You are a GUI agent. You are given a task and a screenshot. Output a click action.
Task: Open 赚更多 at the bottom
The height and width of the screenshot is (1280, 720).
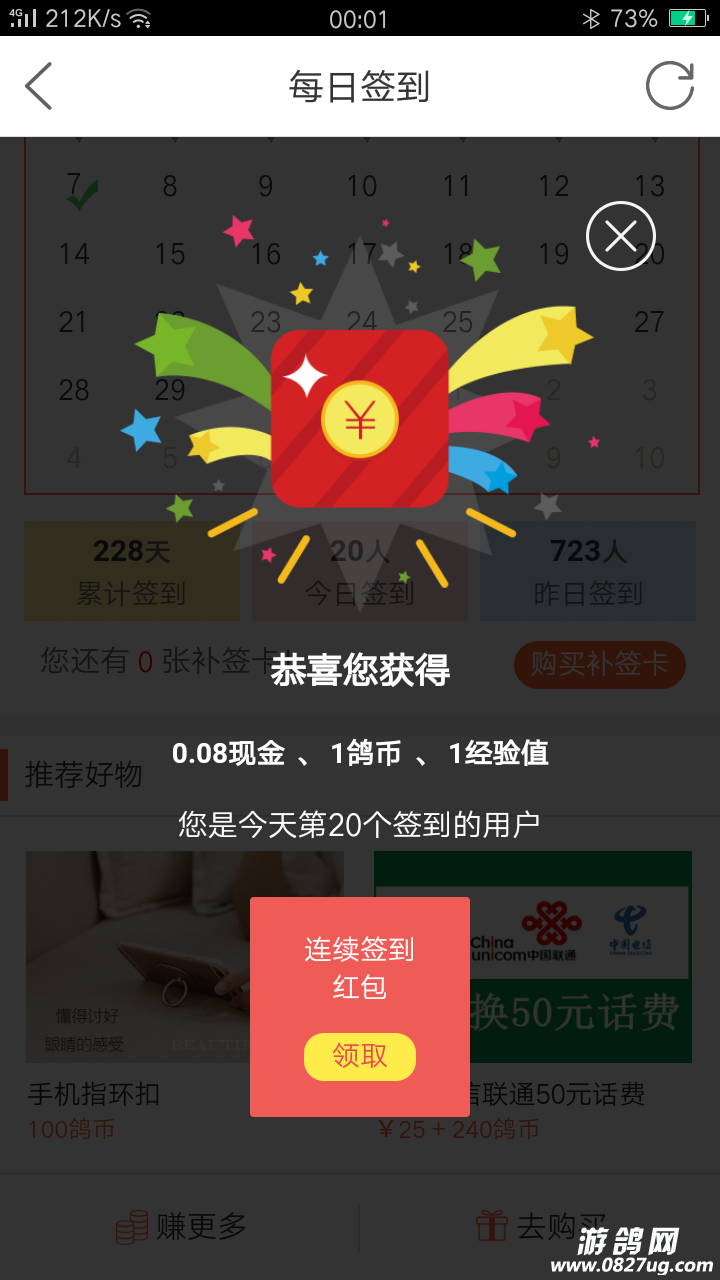pos(182,1226)
